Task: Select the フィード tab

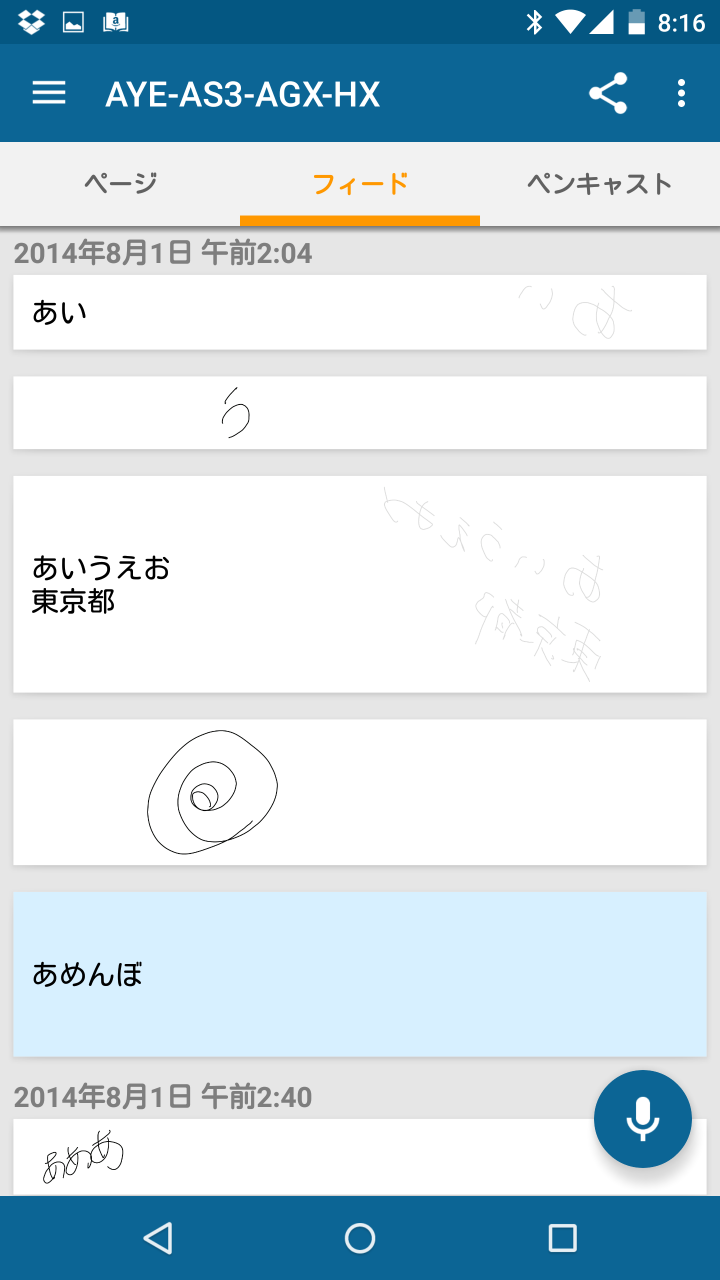Action: pyautogui.click(x=360, y=184)
